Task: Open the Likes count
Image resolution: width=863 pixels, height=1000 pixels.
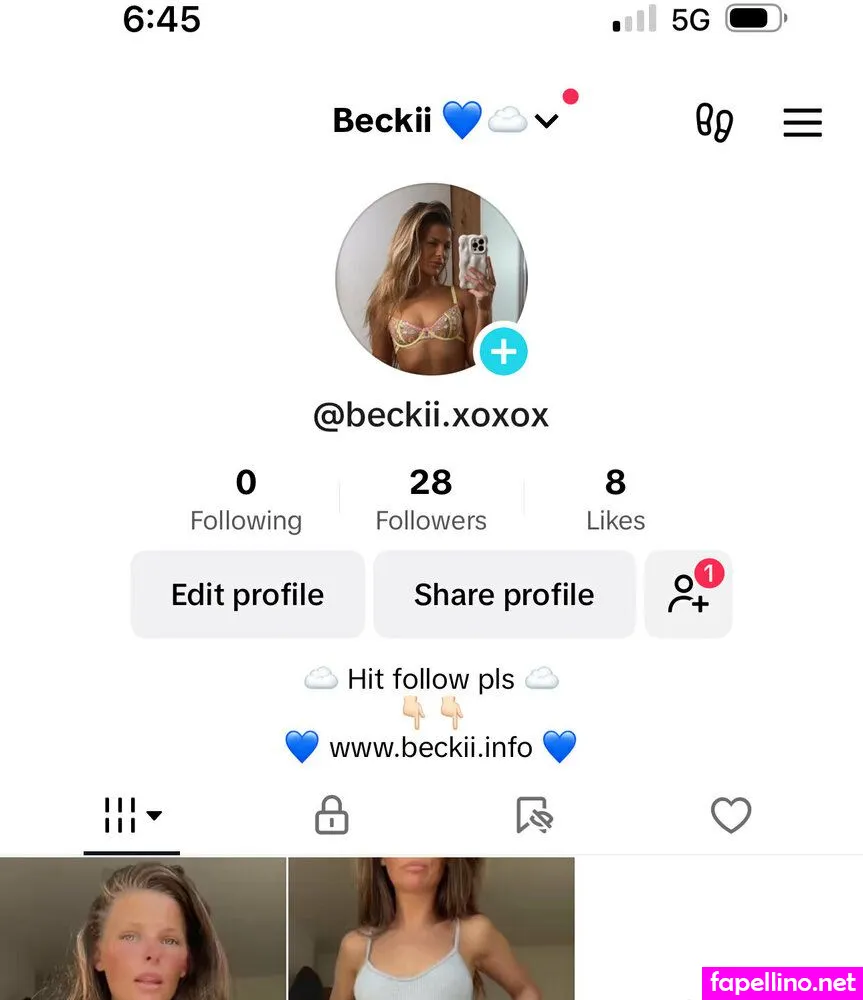Action: pyautogui.click(x=615, y=501)
